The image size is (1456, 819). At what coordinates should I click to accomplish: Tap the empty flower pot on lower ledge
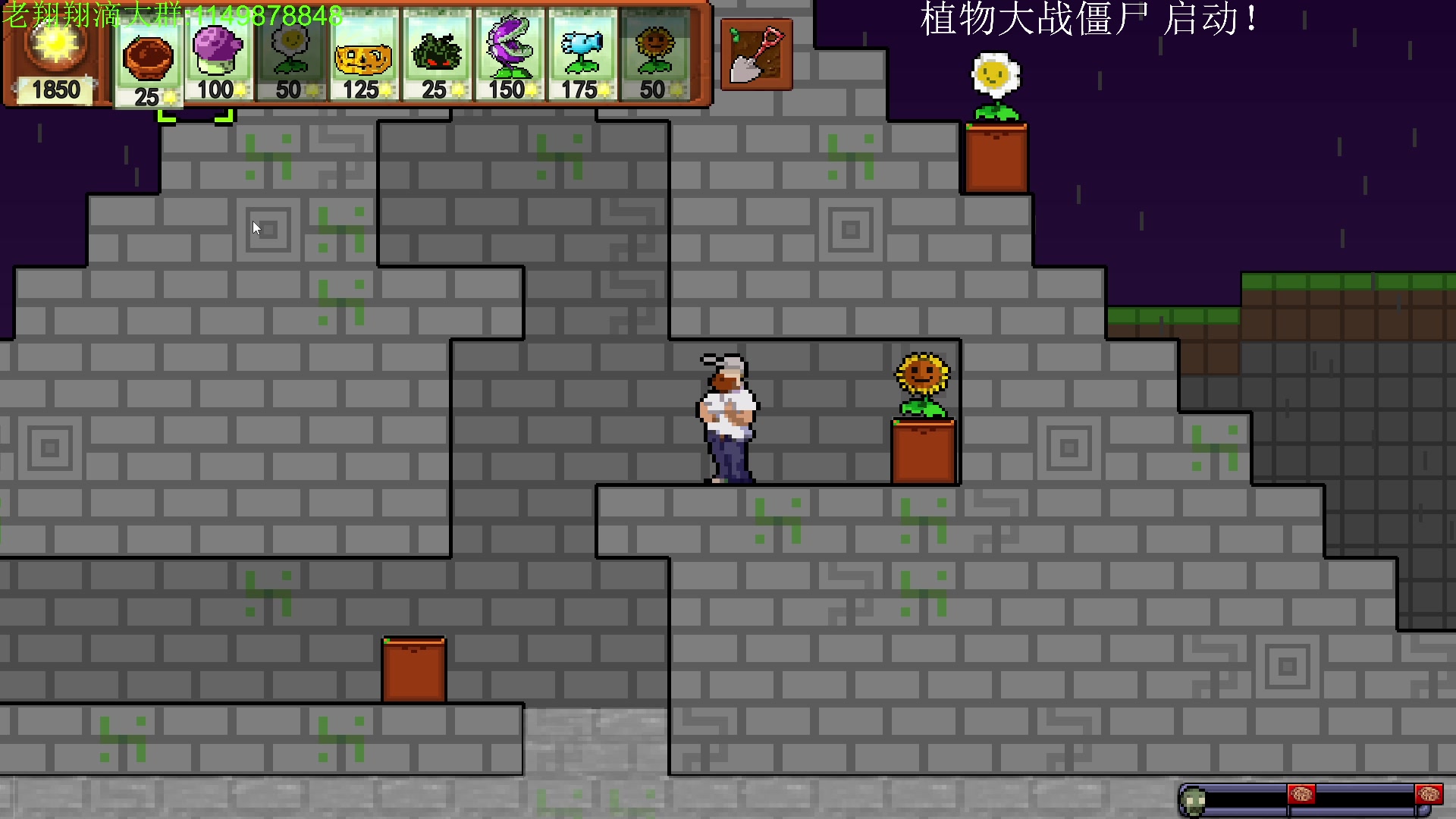pos(414,670)
